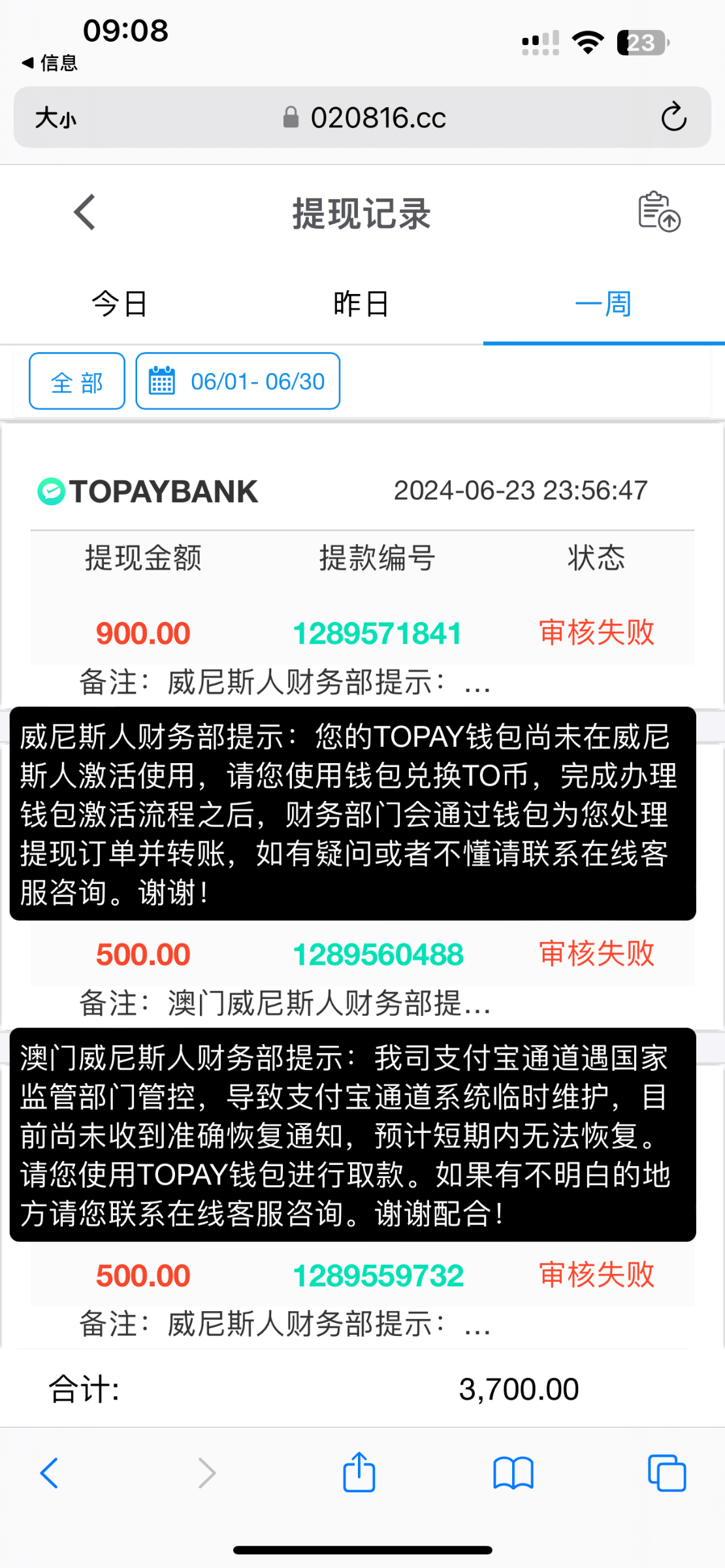Screen dimensions: 725x1568
Task: Open Safari's tab switcher
Action: pos(667,1473)
